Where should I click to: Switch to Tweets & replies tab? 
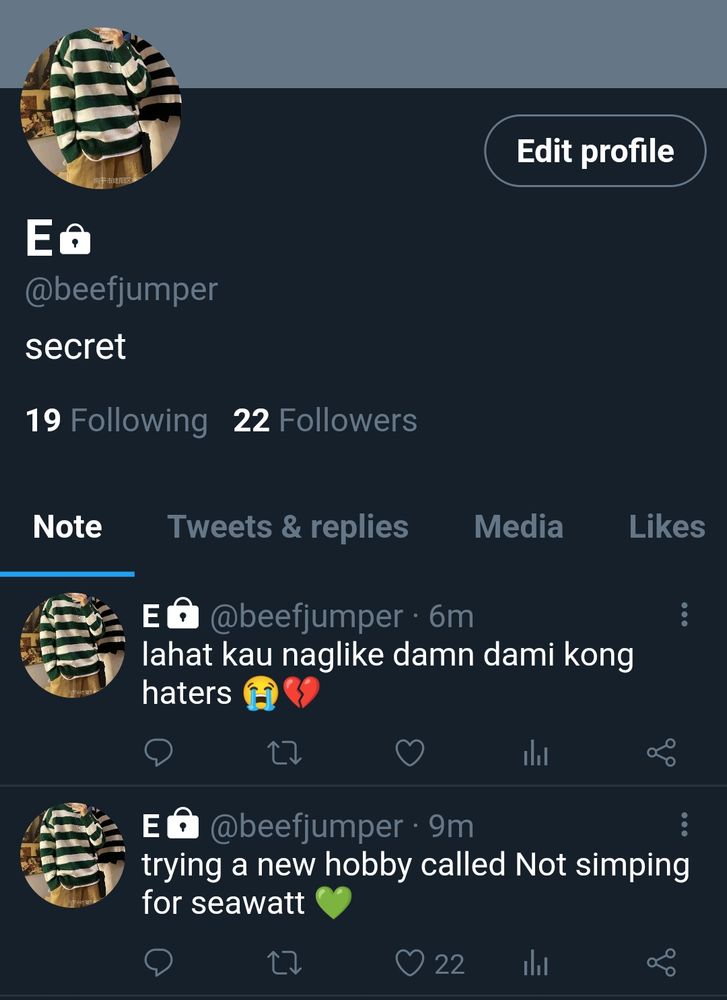point(288,527)
